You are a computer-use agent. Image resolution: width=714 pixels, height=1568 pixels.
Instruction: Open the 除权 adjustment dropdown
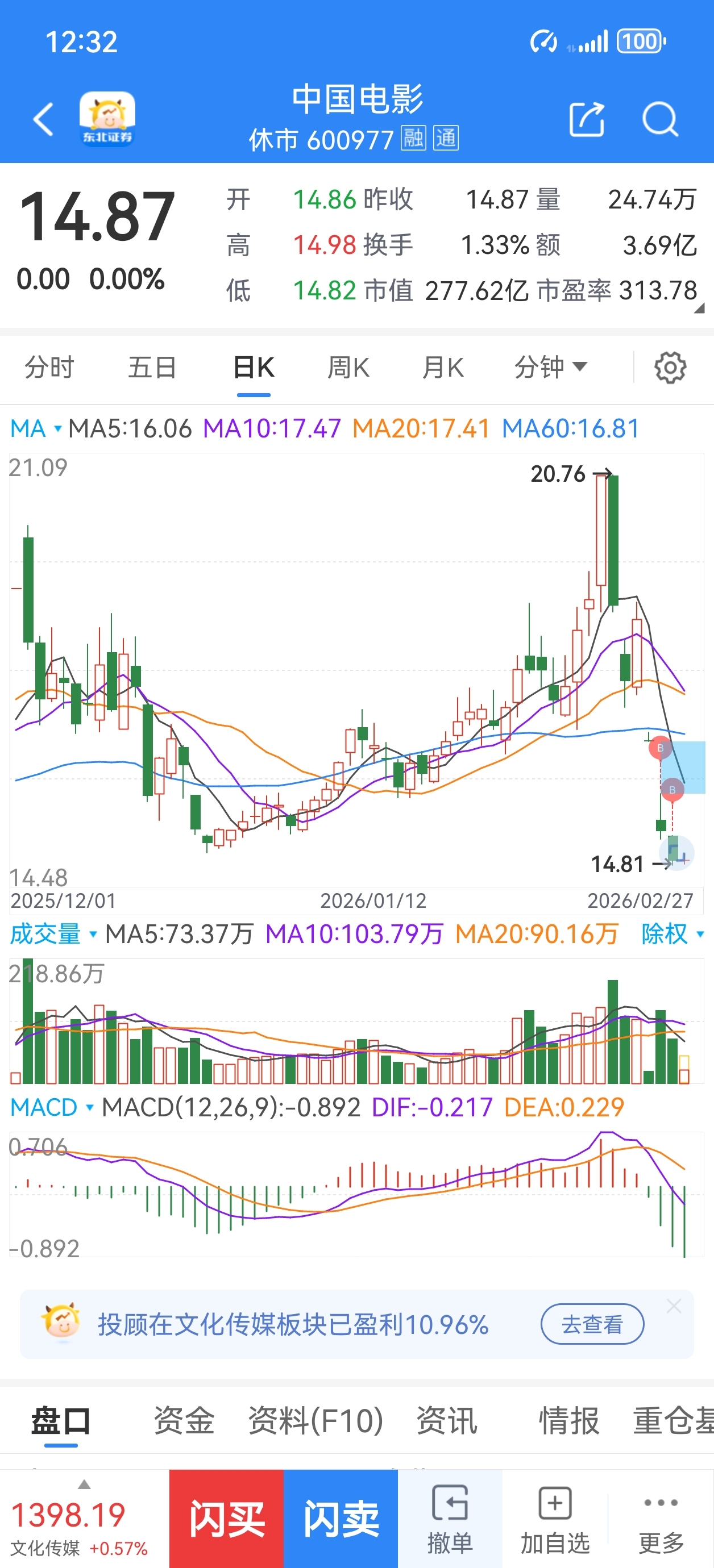click(672, 935)
